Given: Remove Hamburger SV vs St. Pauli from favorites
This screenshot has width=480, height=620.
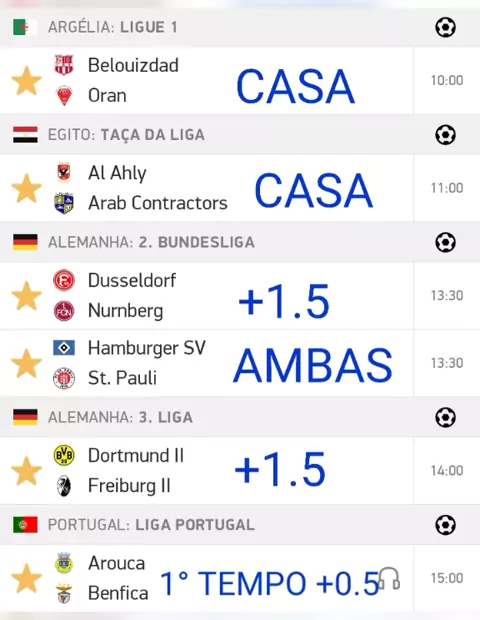Looking at the screenshot, I should click(26, 363).
